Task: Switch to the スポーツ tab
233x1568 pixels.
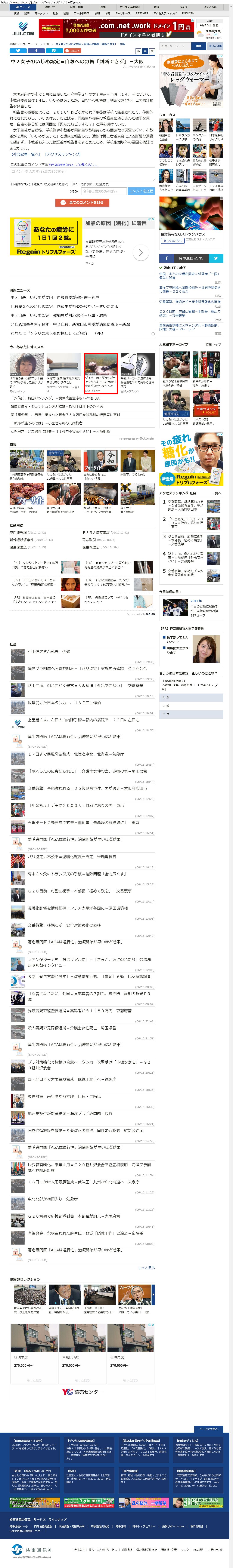Action: [x=49, y=7]
